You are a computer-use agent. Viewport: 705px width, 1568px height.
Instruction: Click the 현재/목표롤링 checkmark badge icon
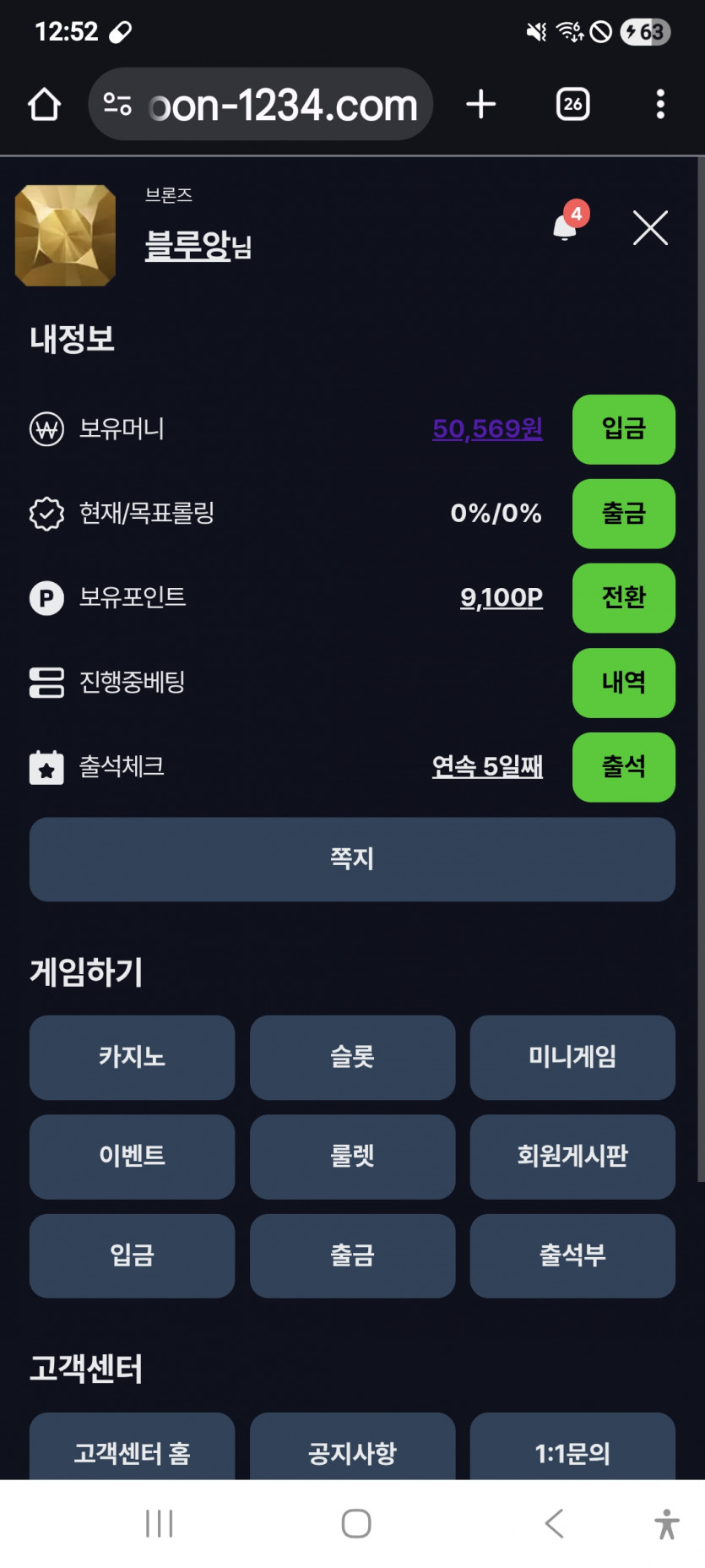(47, 513)
